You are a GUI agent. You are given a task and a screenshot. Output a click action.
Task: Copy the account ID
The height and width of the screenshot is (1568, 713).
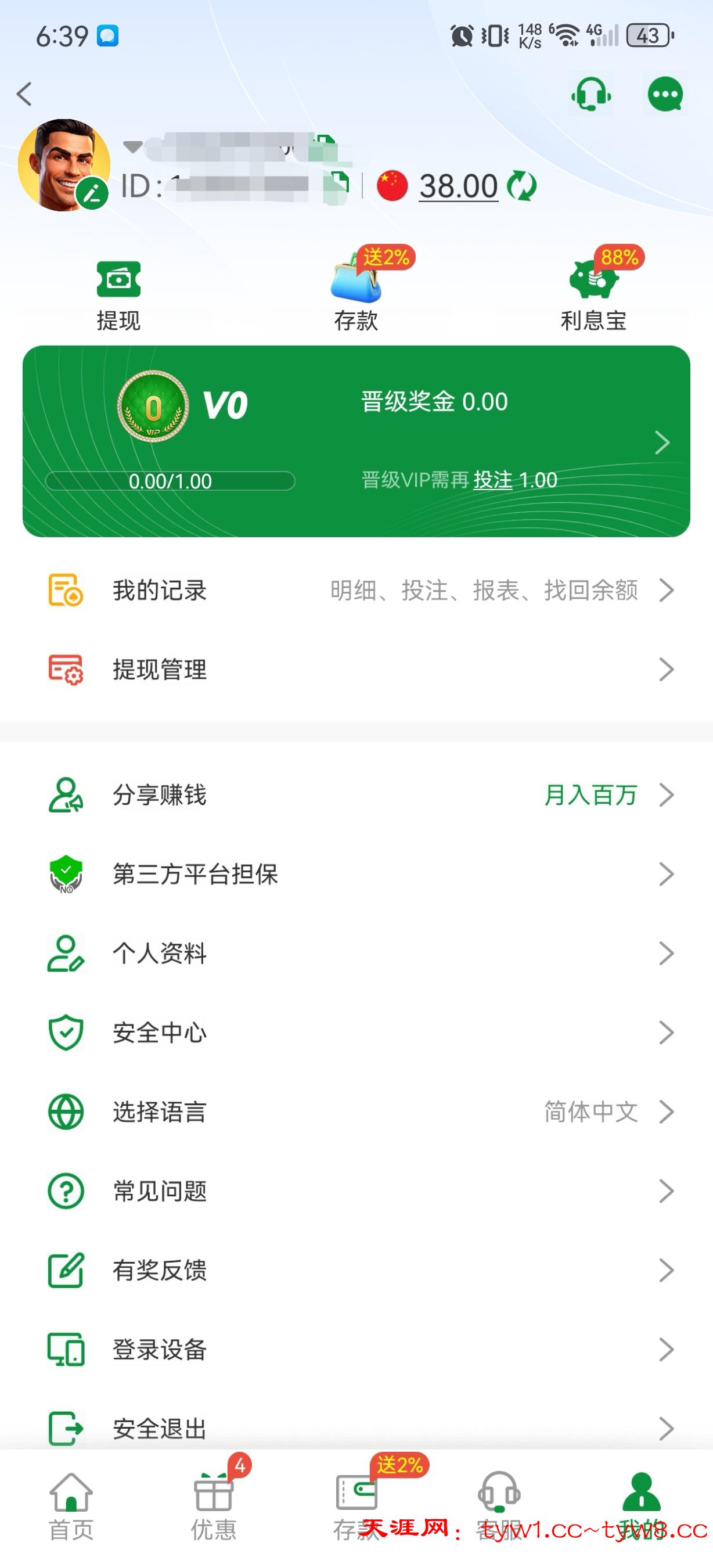pyautogui.click(x=336, y=185)
